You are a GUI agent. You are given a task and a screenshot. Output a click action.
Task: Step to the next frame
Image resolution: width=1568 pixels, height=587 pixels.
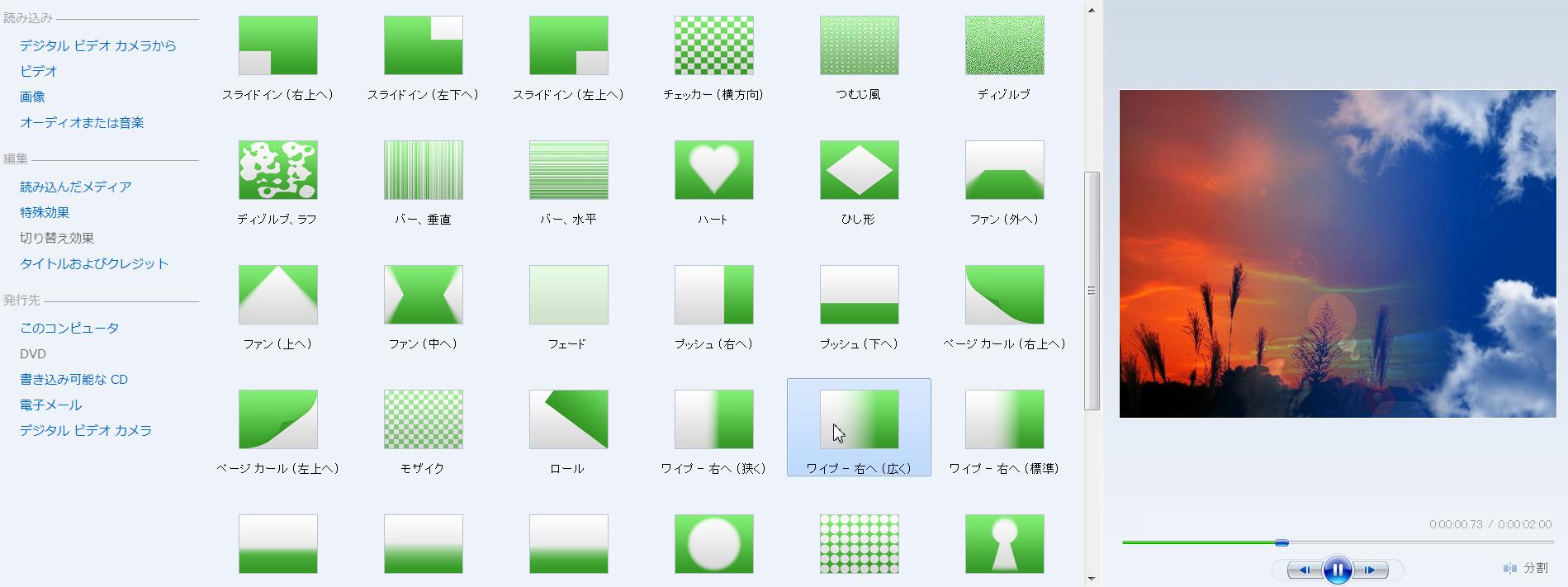[x=1370, y=570]
